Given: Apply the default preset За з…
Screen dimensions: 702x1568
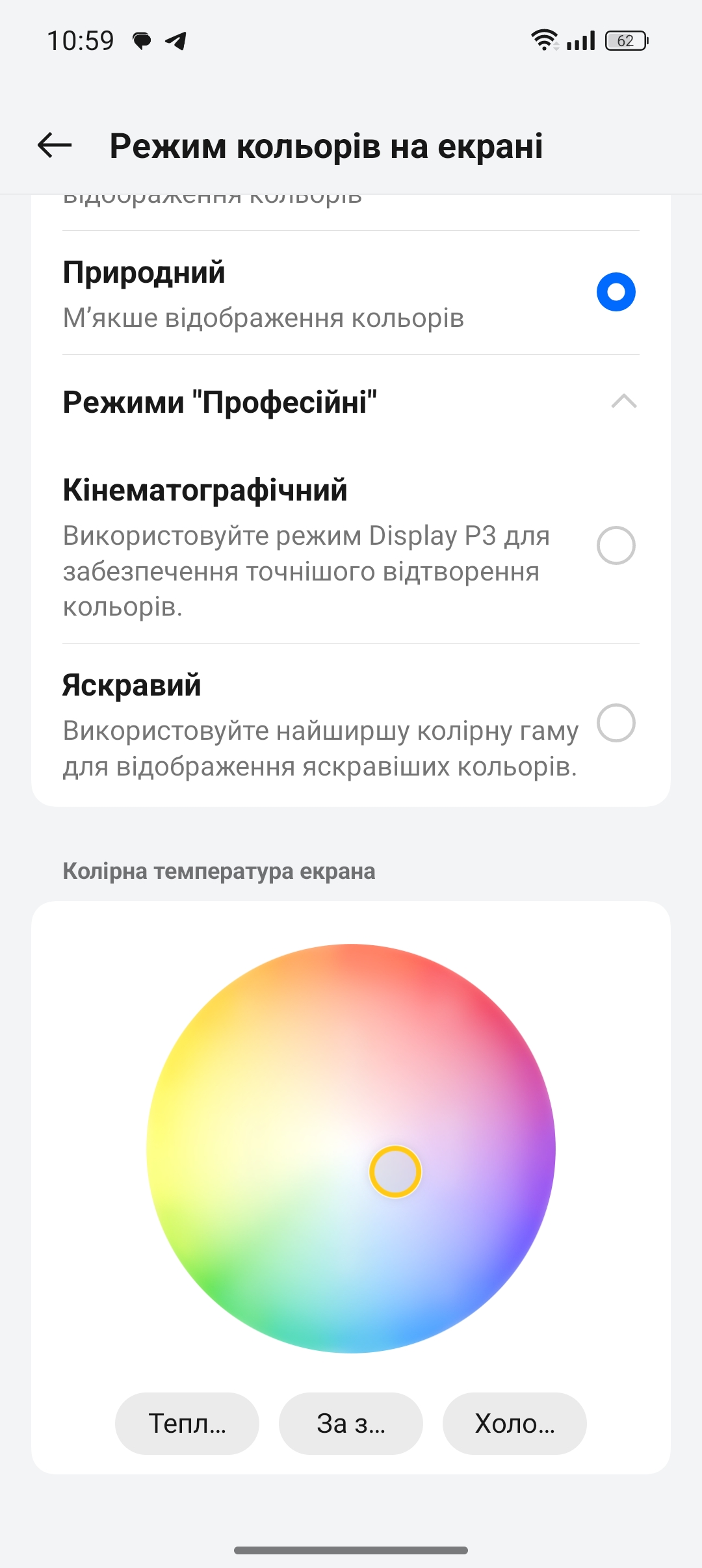Looking at the screenshot, I should [351, 1423].
